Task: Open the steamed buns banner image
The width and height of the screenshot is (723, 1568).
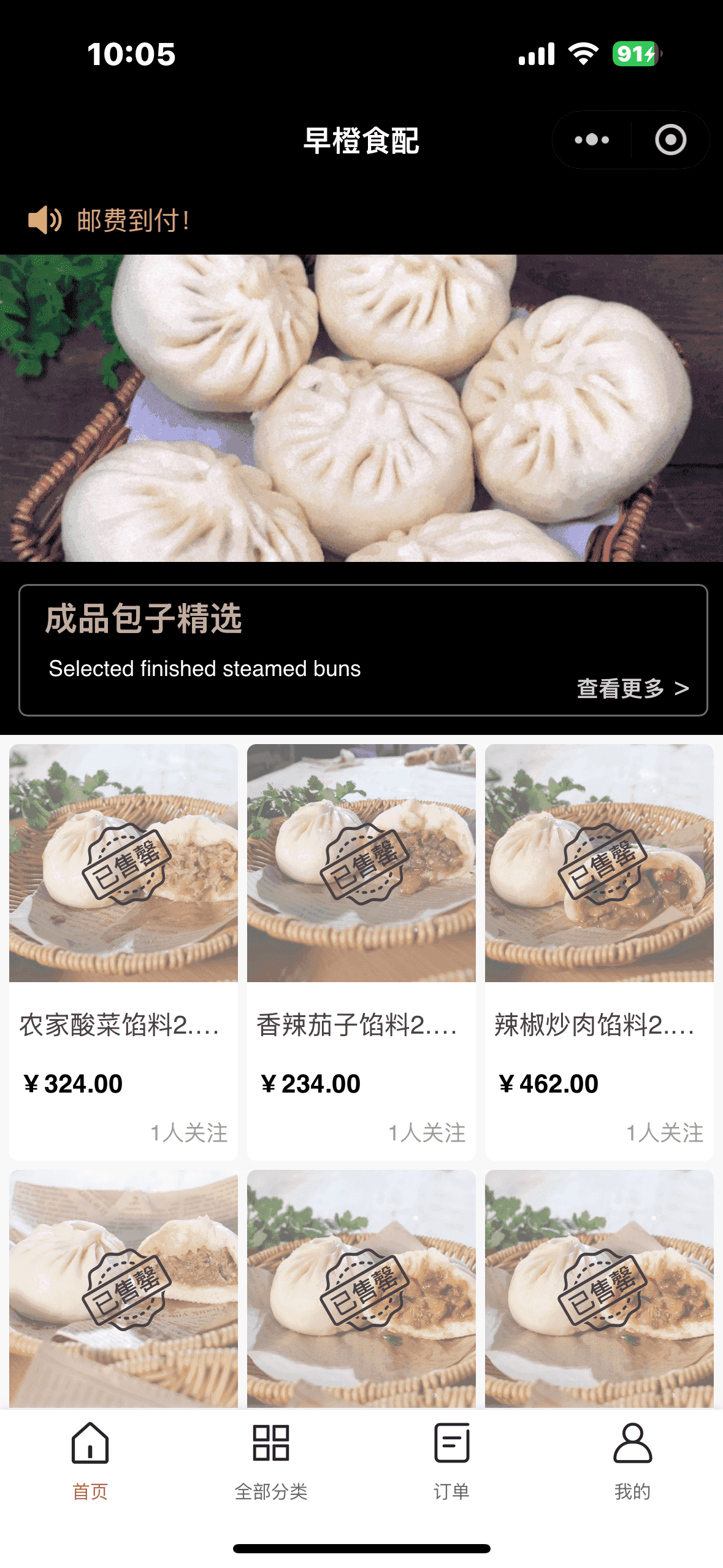Action: click(x=361, y=408)
